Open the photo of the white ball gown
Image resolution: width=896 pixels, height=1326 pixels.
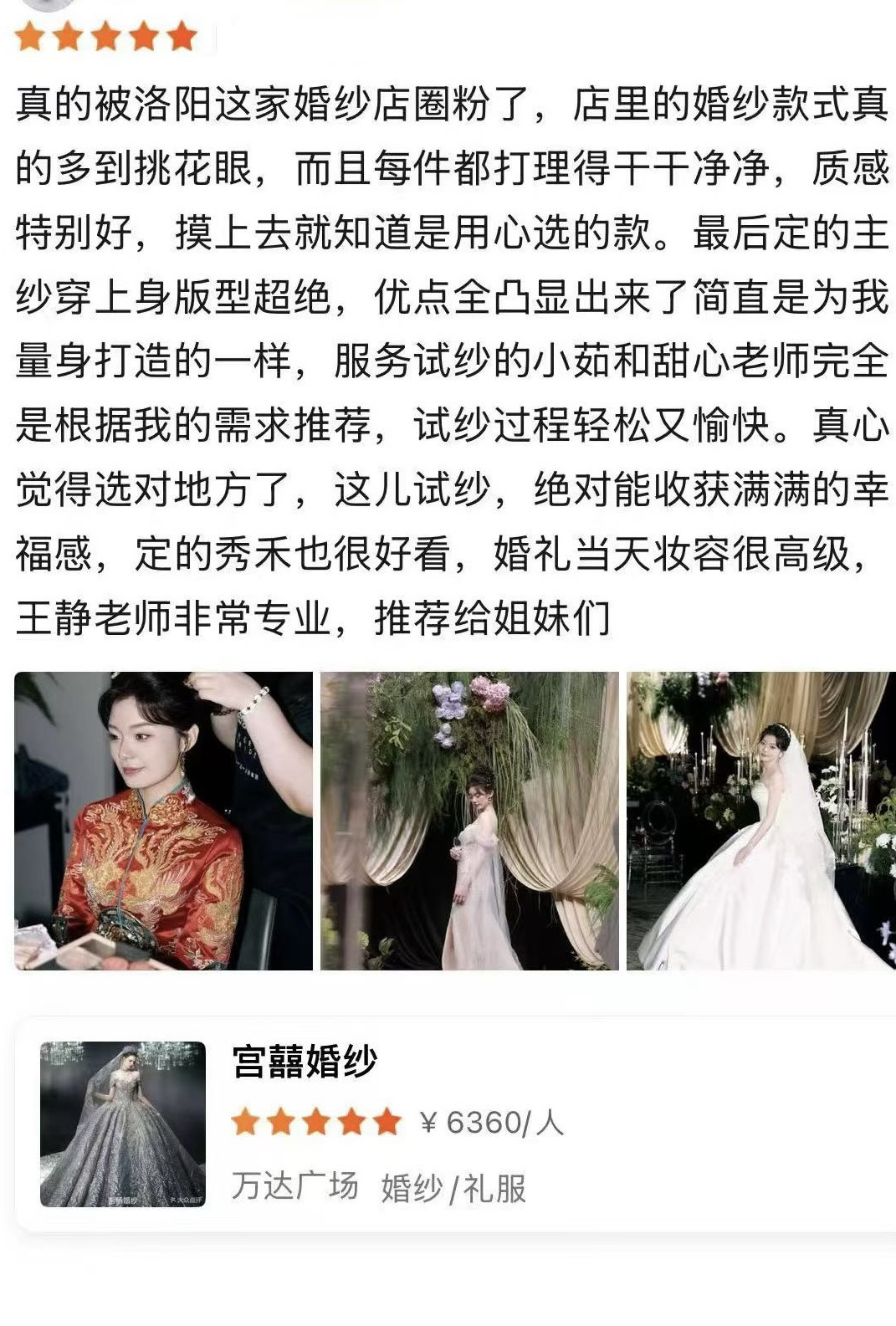pyautogui.click(x=760, y=821)
